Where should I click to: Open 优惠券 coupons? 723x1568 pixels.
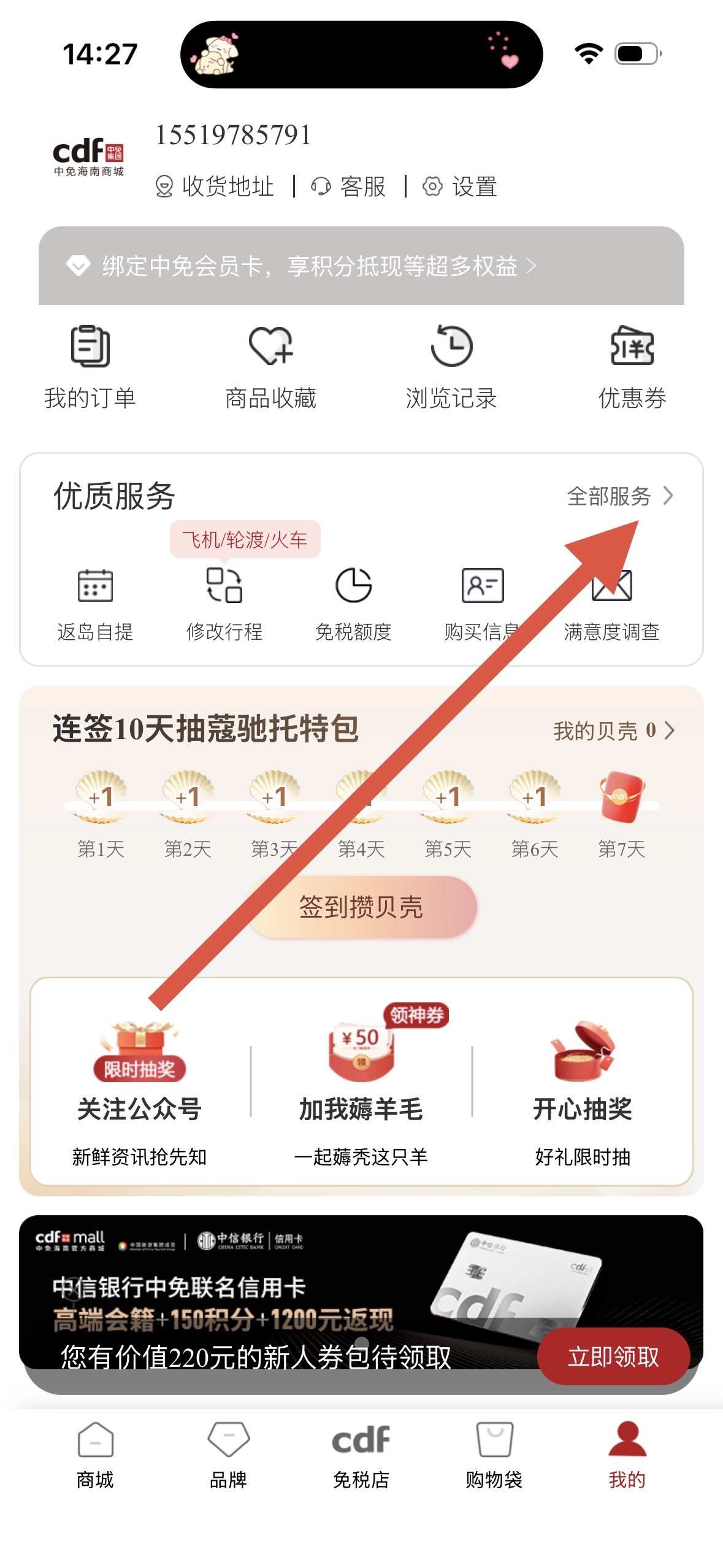point(632,367)
